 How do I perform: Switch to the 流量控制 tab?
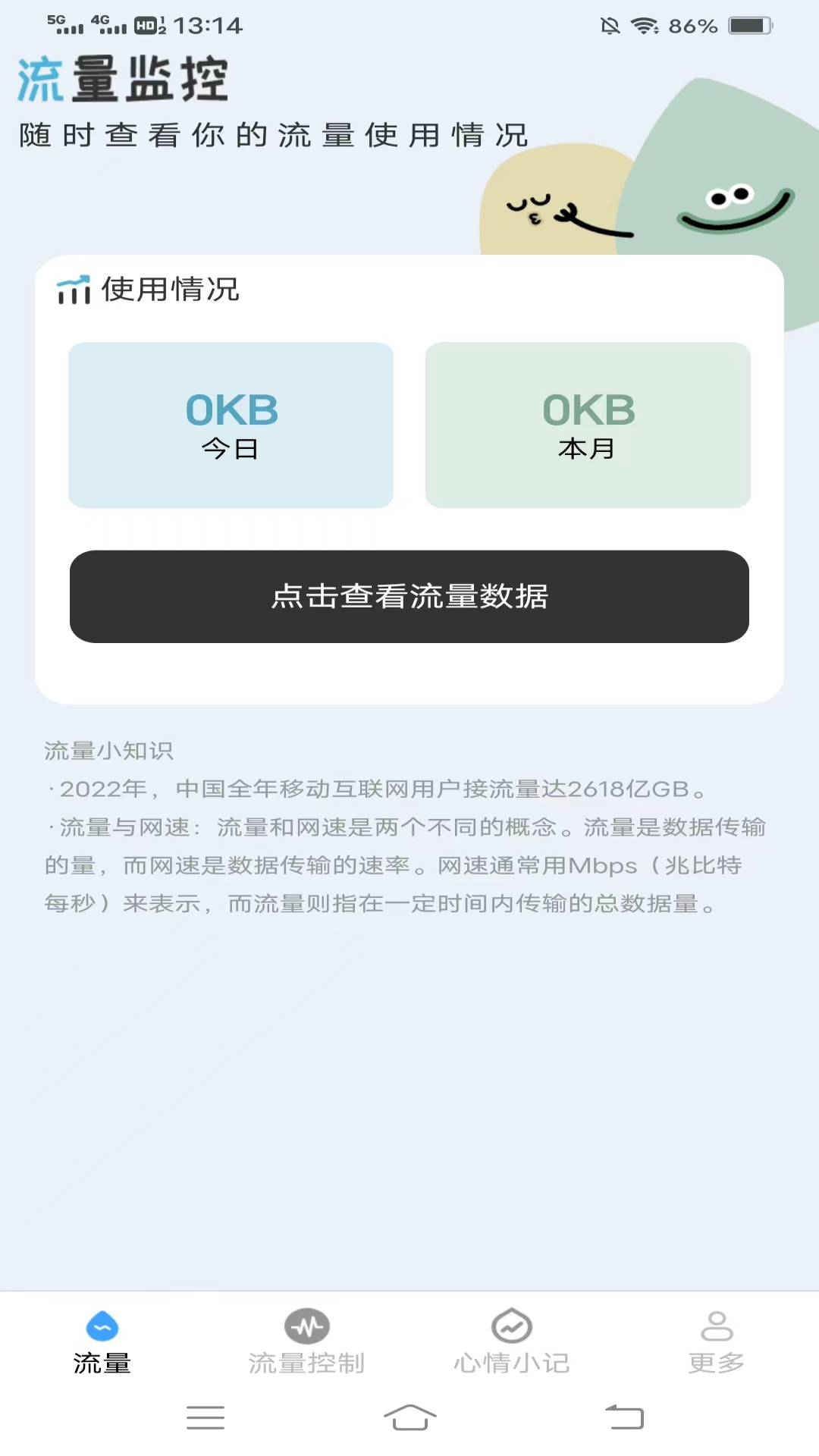click(x=306, y=1342)
